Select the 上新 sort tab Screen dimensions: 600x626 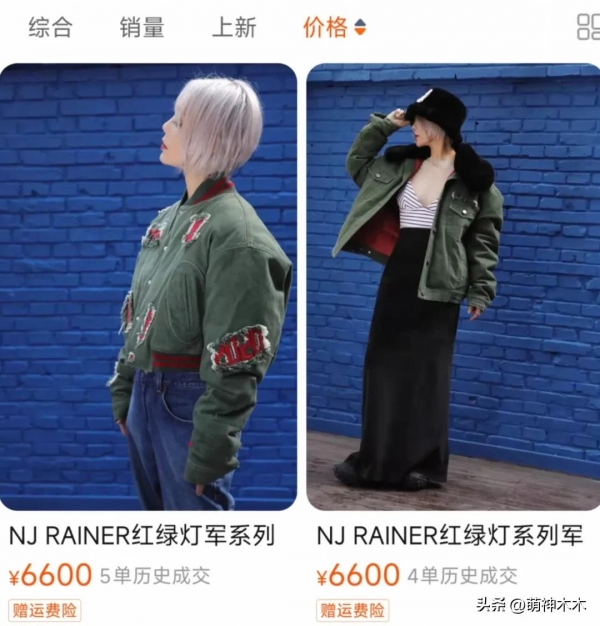[x=234, y=27]
